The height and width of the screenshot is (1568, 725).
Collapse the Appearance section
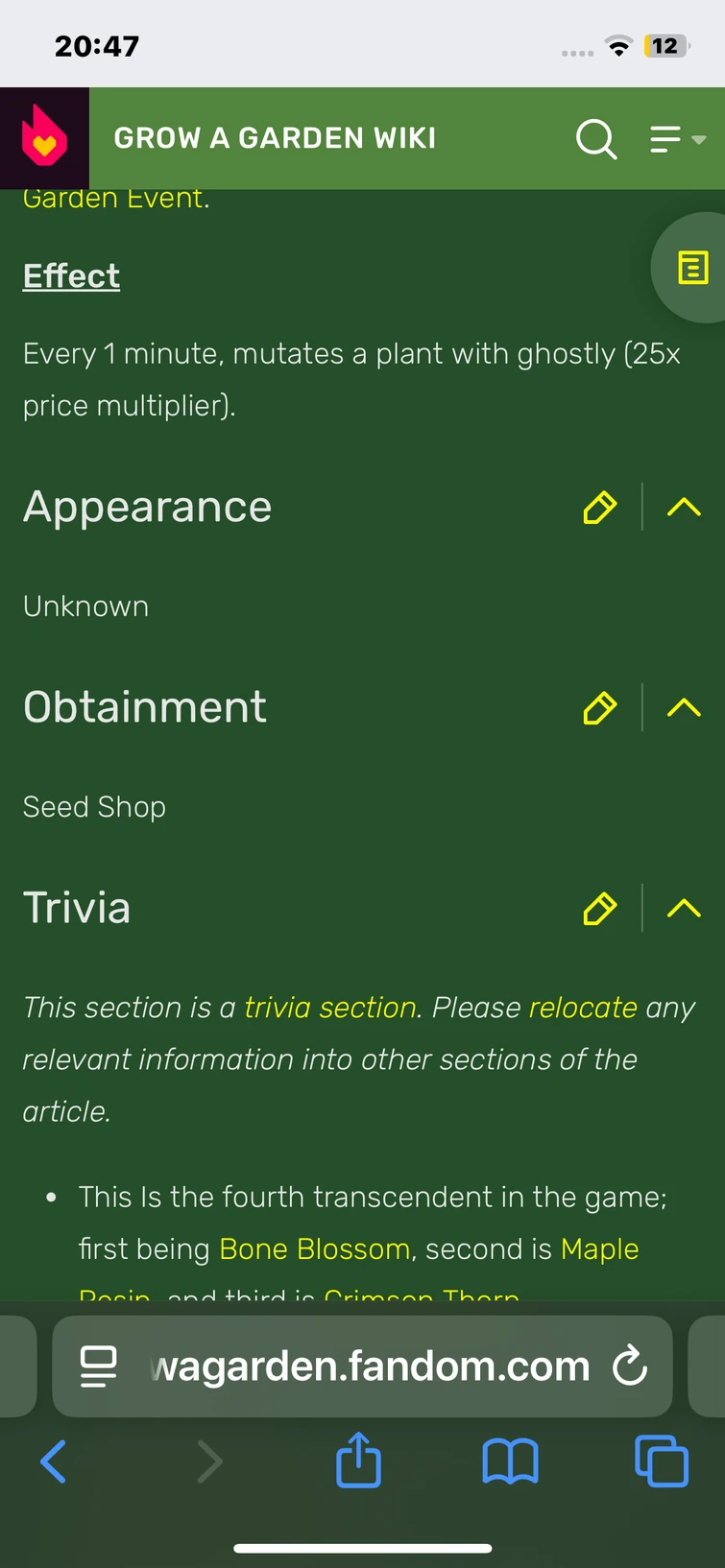coord(684,508)
